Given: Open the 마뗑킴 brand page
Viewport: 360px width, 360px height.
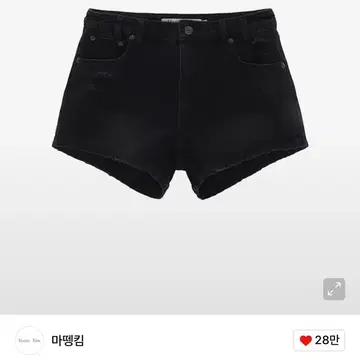Looking at the screenshot, I should click(68, 340).
